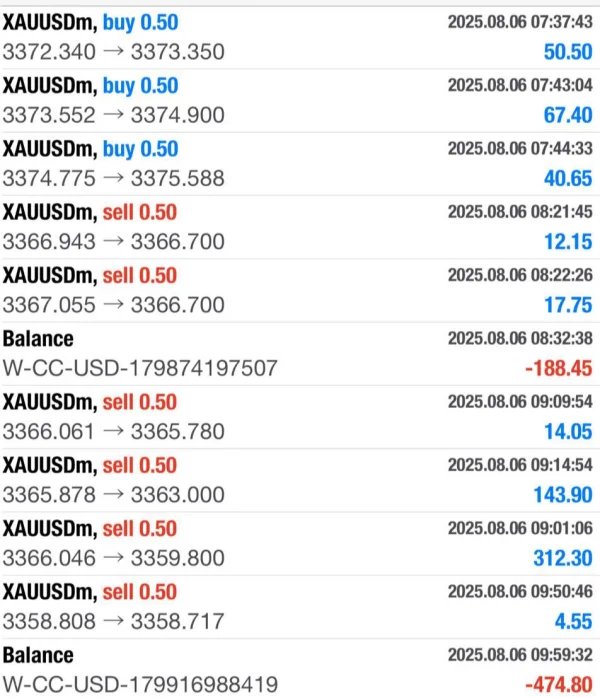Viewport: 600px width, 698px height.
Task: Show details of buy trade at 3374.775
Action: point(300,163)
